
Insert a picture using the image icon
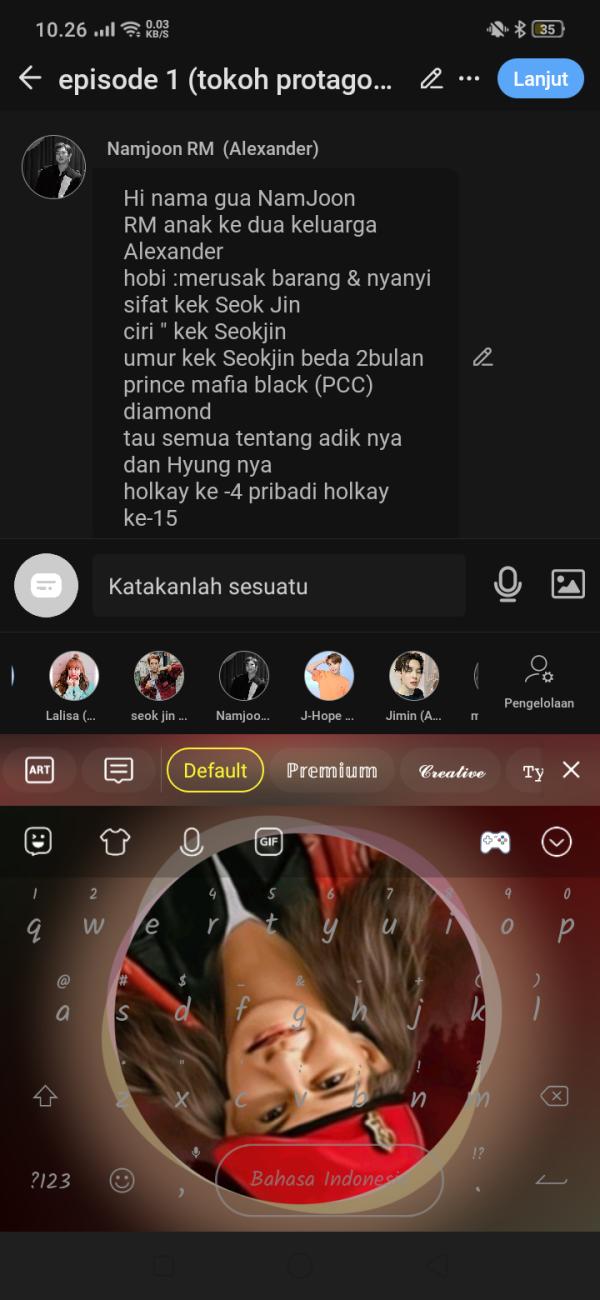tap(568, 585)
